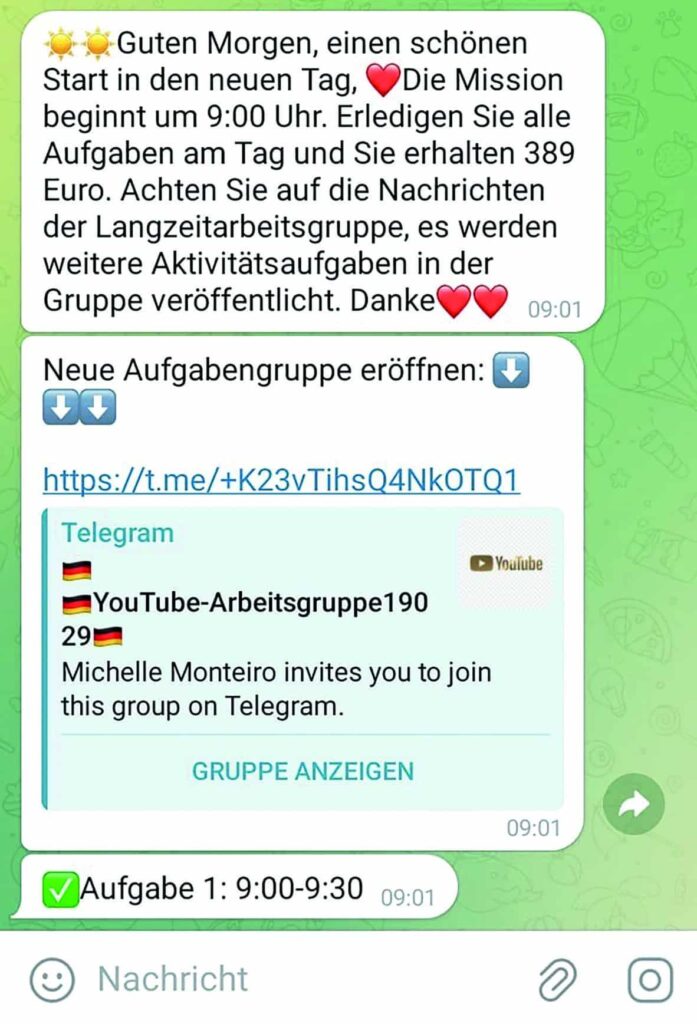Viewport: 697px width, 1024px height.
Task: Open the t.me invite link
Action: pyautogui.click(x=281, y=480)
